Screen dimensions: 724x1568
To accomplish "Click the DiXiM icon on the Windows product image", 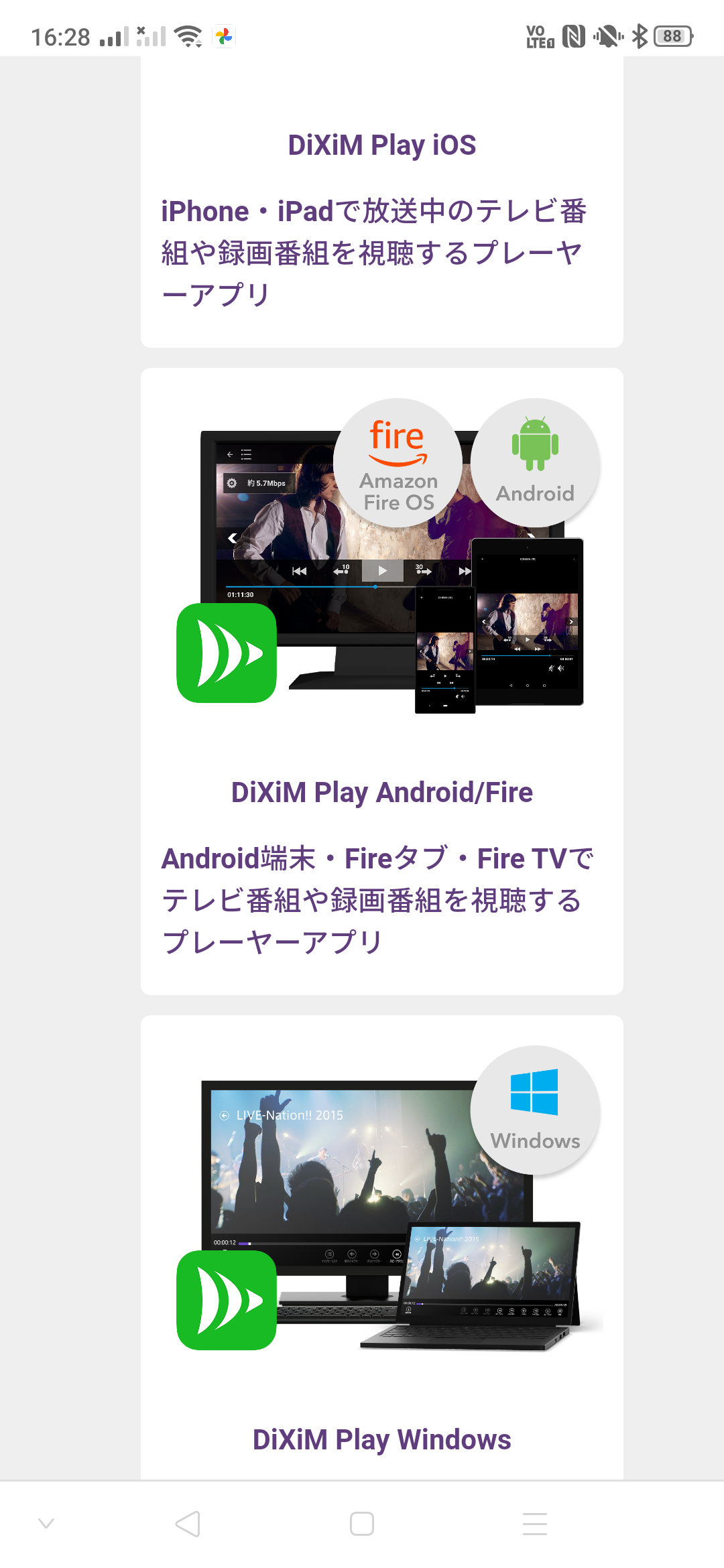I will coord(227,1299).
